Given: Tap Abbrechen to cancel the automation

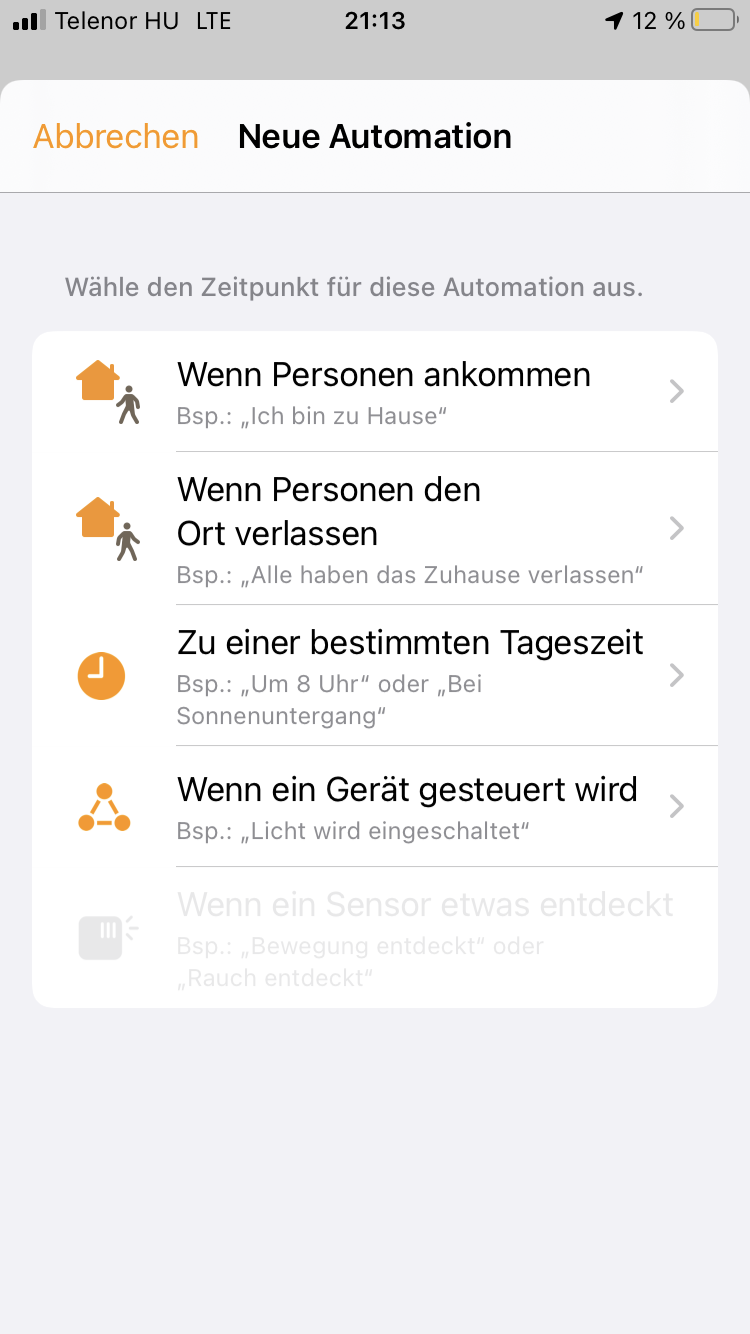Looking at the screenshot, I should (x=116, y=136).
